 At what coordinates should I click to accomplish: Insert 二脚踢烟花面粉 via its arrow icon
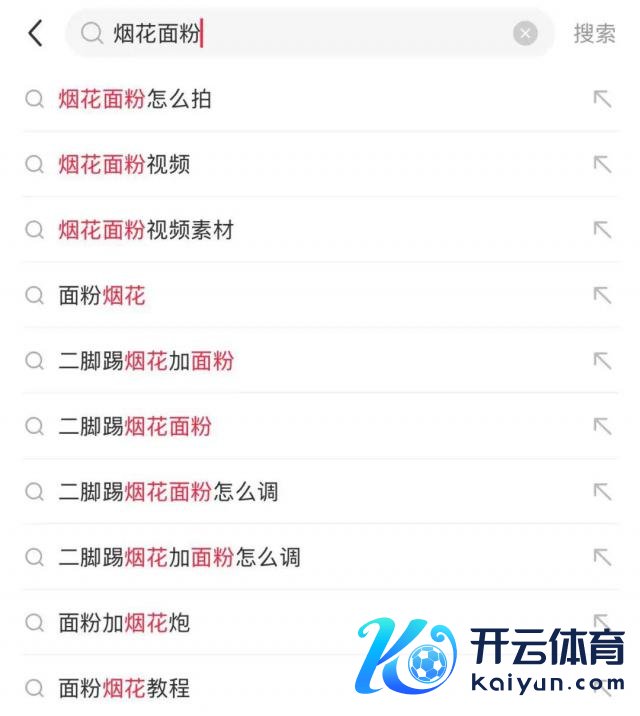pos(602,427)
